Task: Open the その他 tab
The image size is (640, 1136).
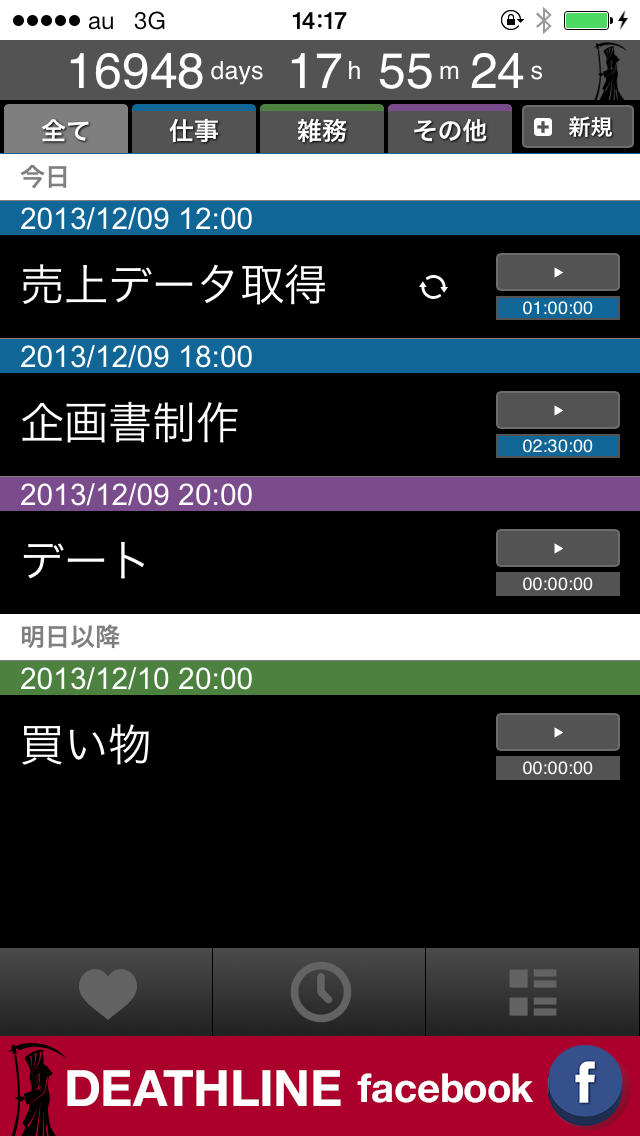Action: pyautogui.click(x=449, y=130)
